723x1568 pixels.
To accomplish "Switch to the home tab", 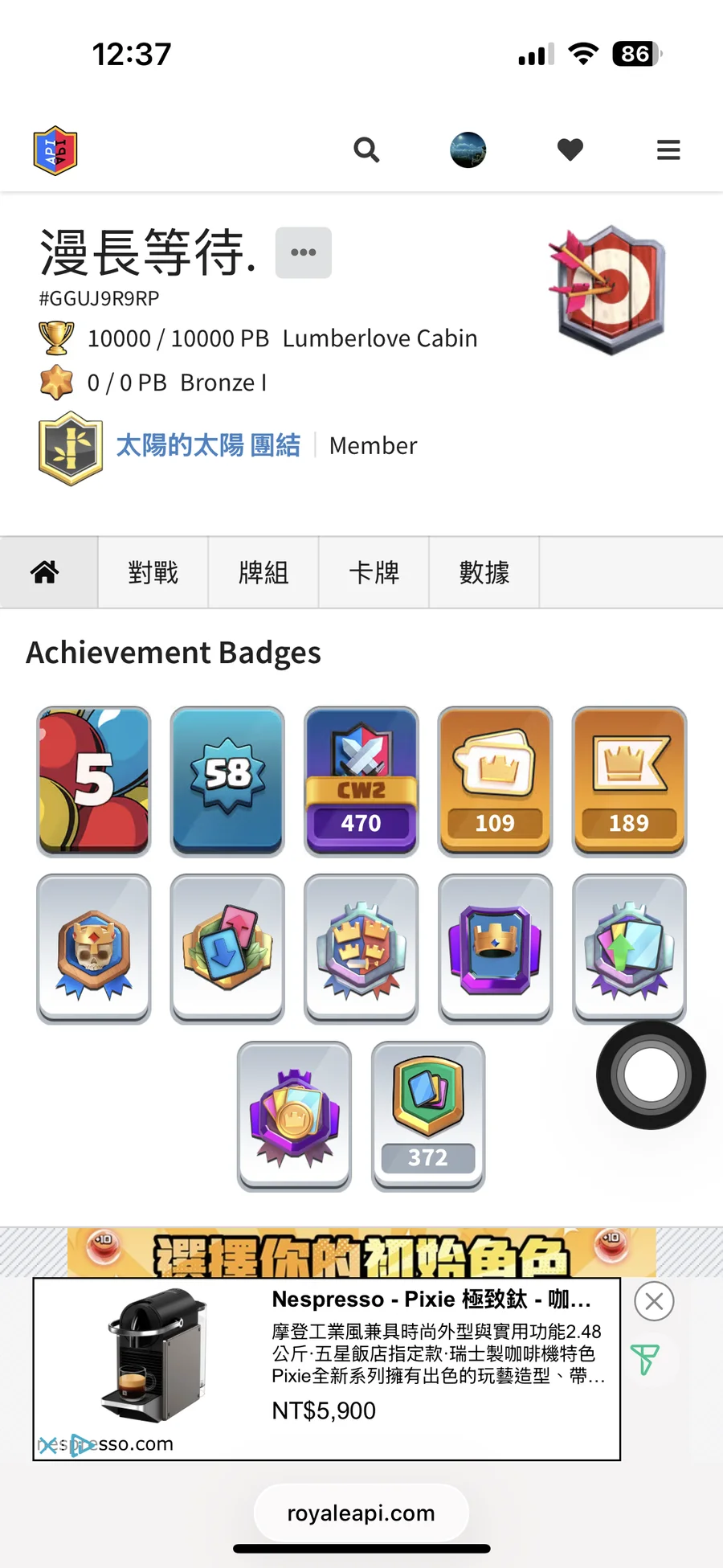I will pos(46,572).
